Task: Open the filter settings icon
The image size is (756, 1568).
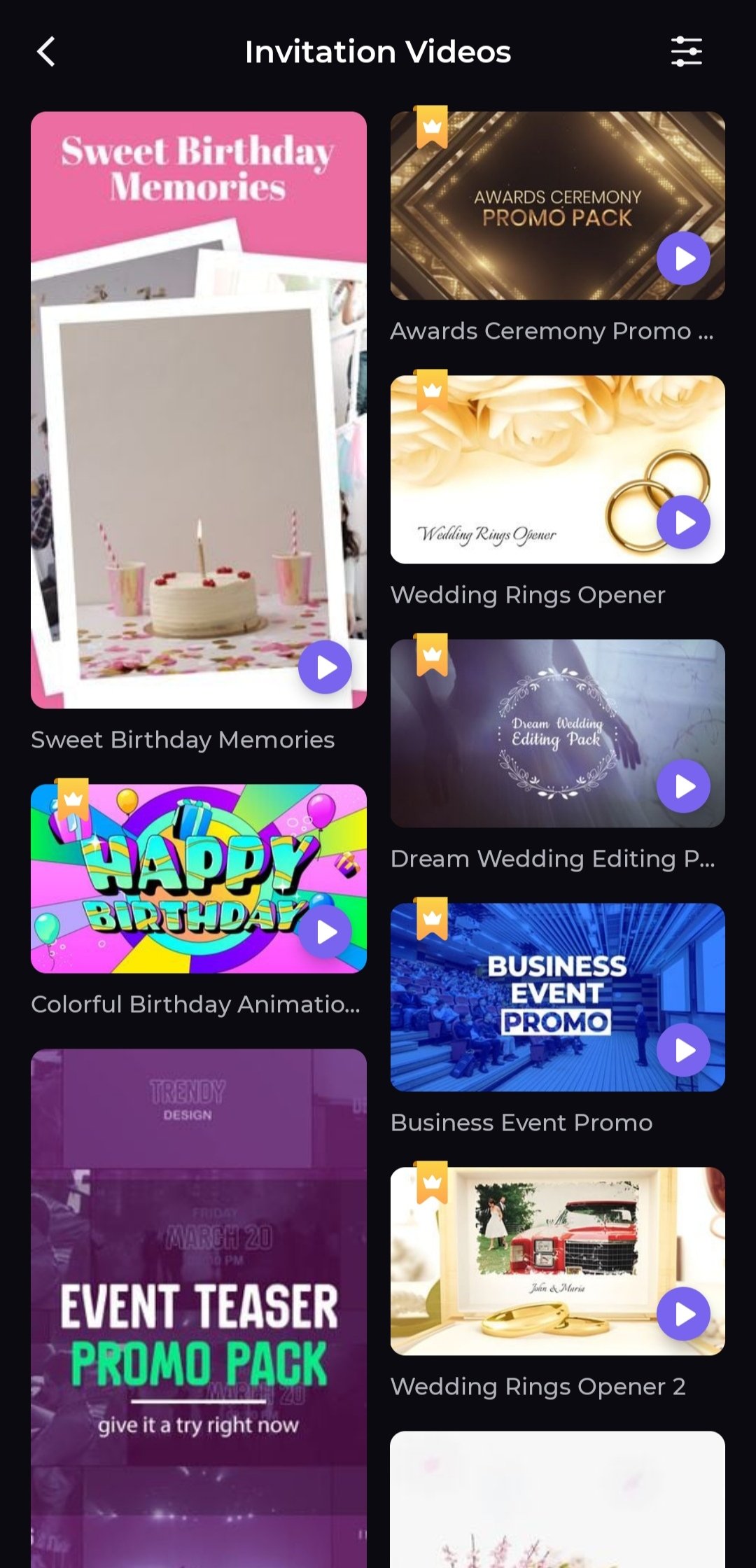Action: [x=686, y=52]
